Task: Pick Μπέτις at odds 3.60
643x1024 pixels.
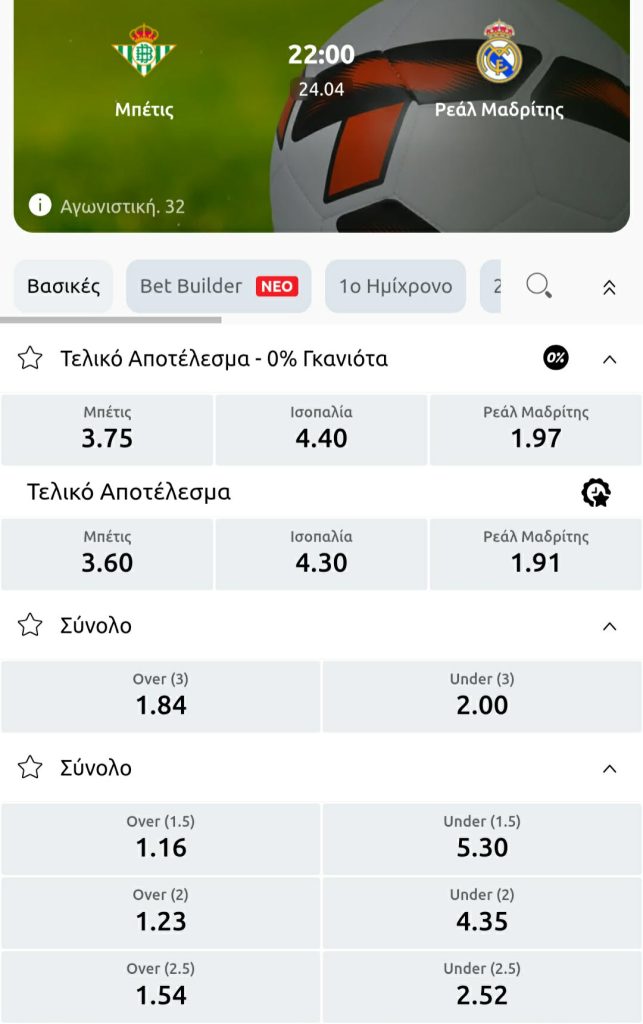Action: (107, 553)
